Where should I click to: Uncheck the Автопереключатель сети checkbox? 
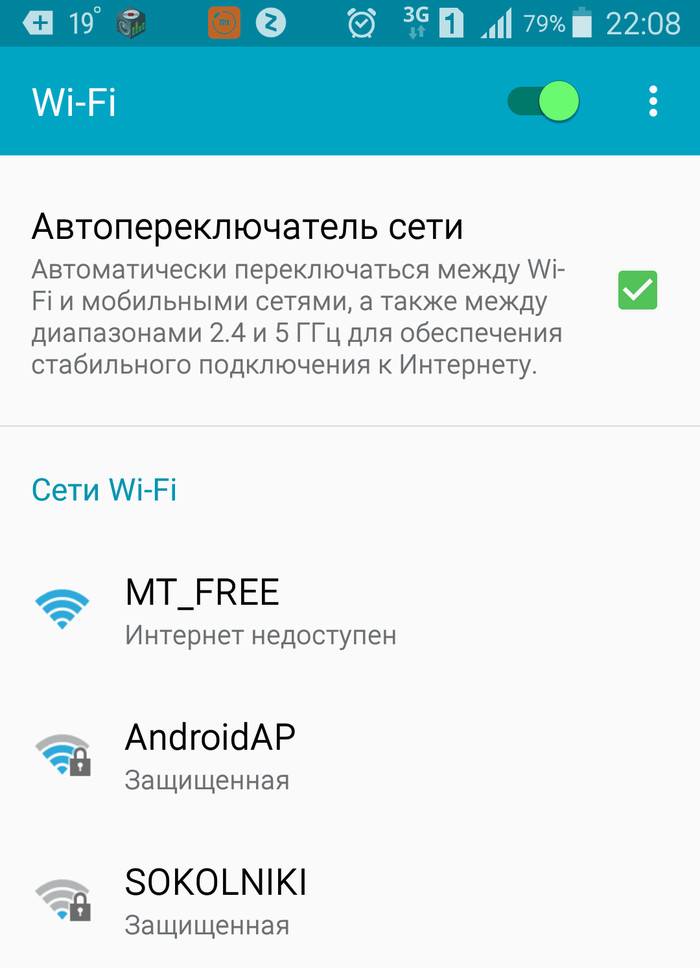[x=637, y=290]
